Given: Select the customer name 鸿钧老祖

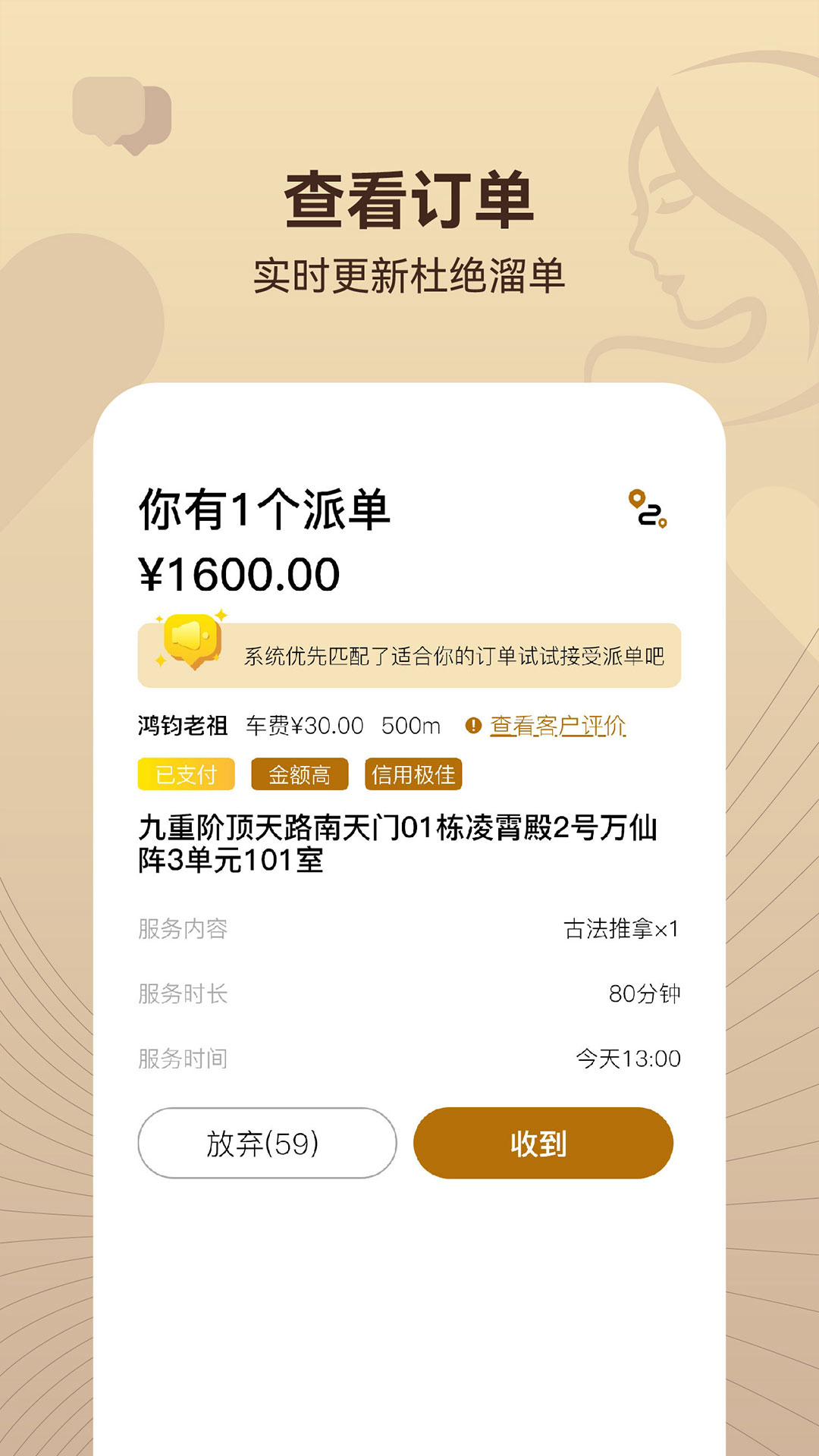Looking at the screenshot, I should (182, 725).
